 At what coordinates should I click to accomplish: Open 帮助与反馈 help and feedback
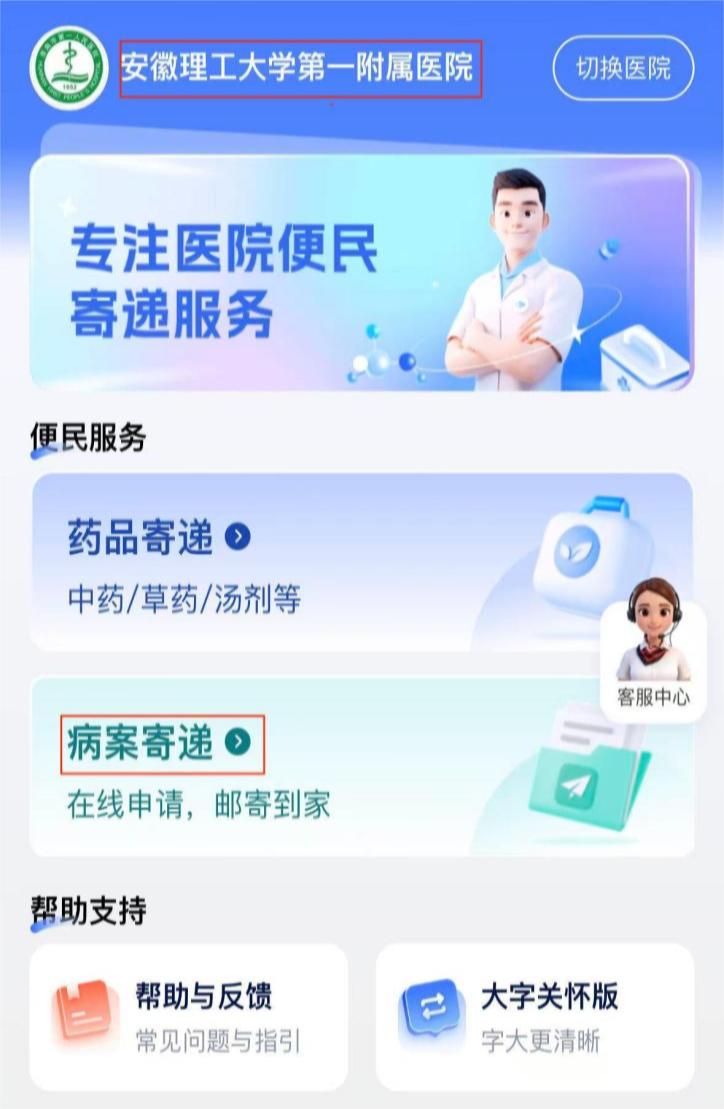click(x=189, y=1016)
